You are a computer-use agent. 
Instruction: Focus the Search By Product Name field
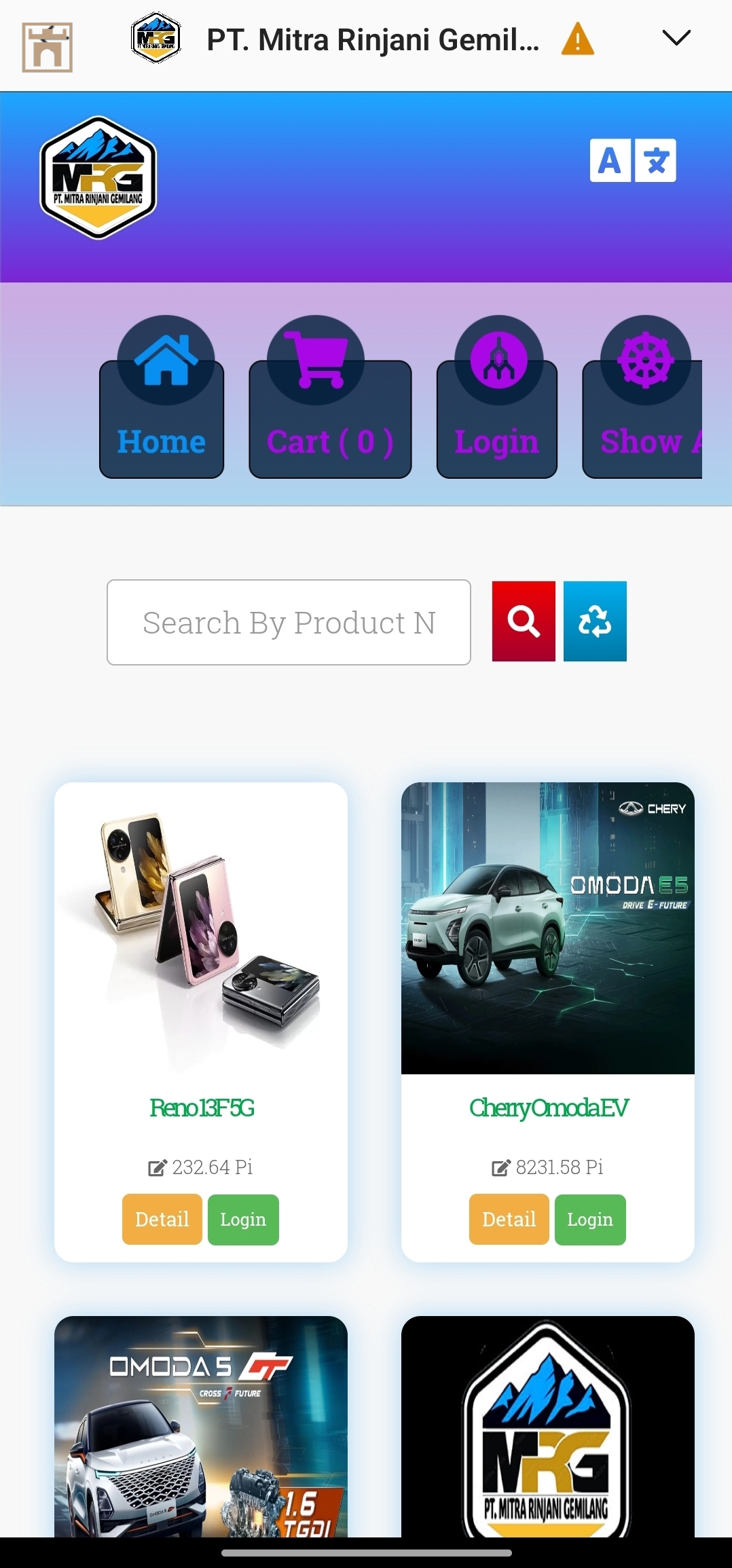(289, 622)
